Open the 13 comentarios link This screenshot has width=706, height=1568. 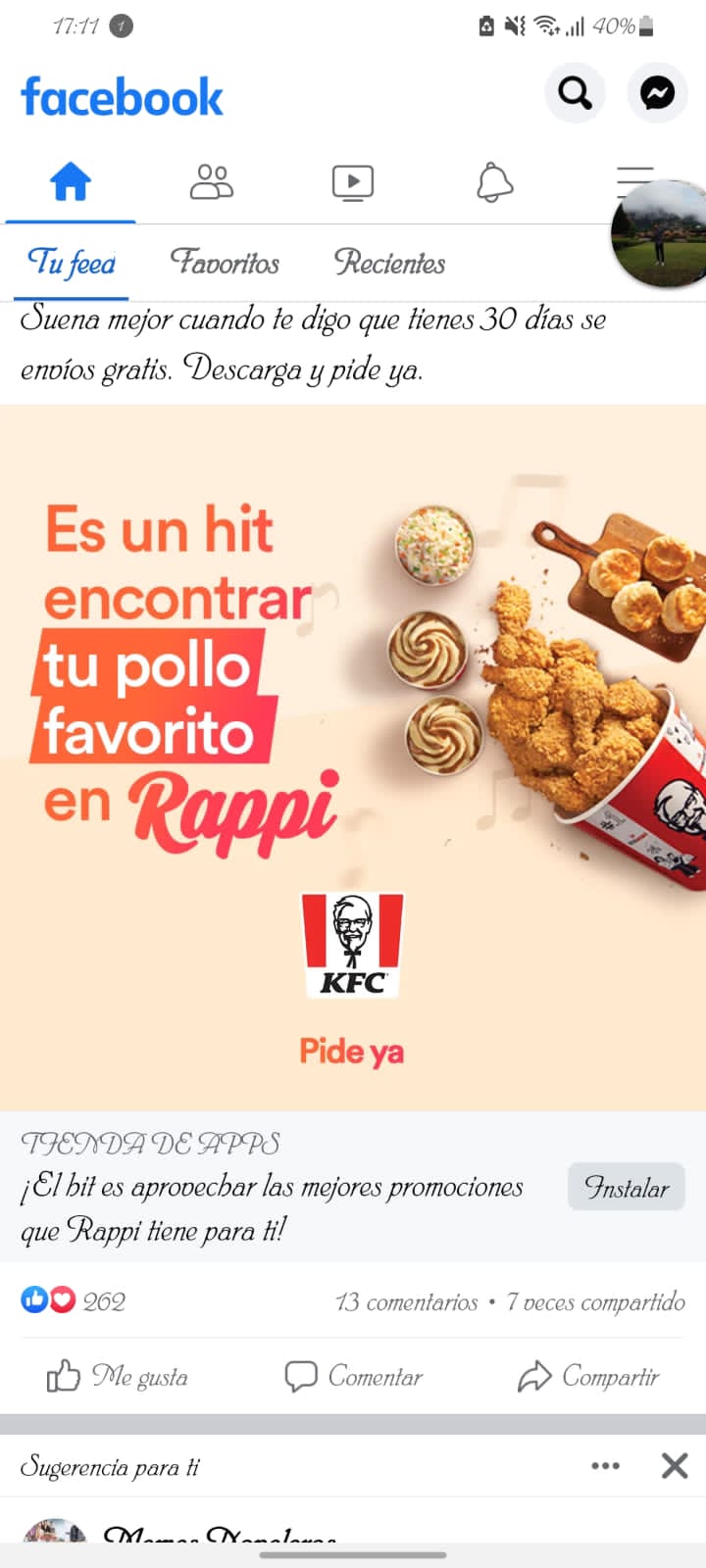(x=407, y=1302)
